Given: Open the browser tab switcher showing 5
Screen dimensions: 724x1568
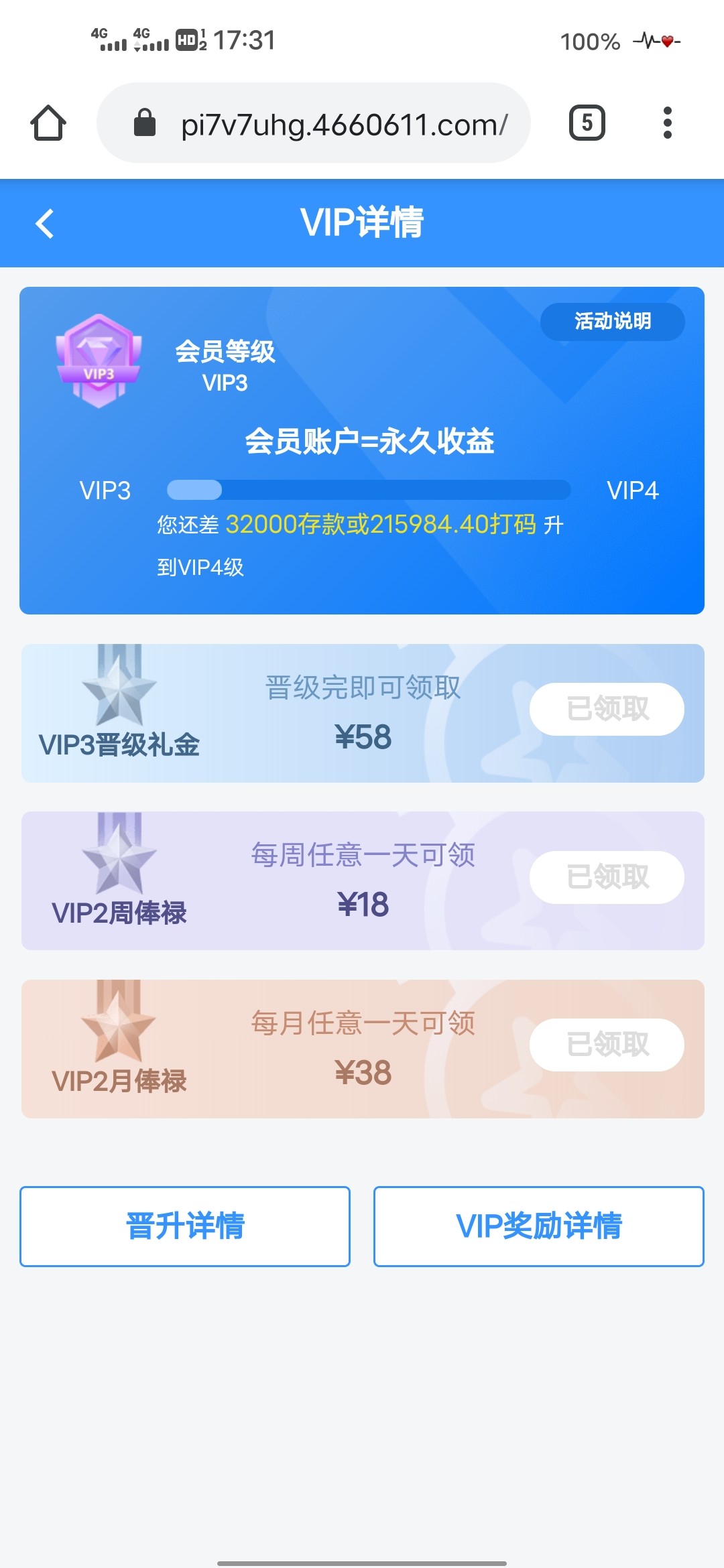Looking at the screenshot, I should (587, 123).
